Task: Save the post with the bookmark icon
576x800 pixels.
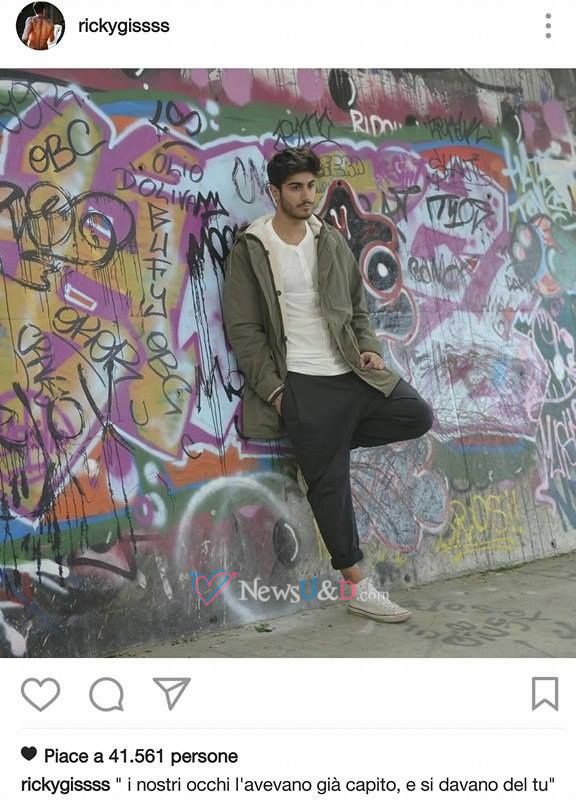Action: tap(545, 694)
